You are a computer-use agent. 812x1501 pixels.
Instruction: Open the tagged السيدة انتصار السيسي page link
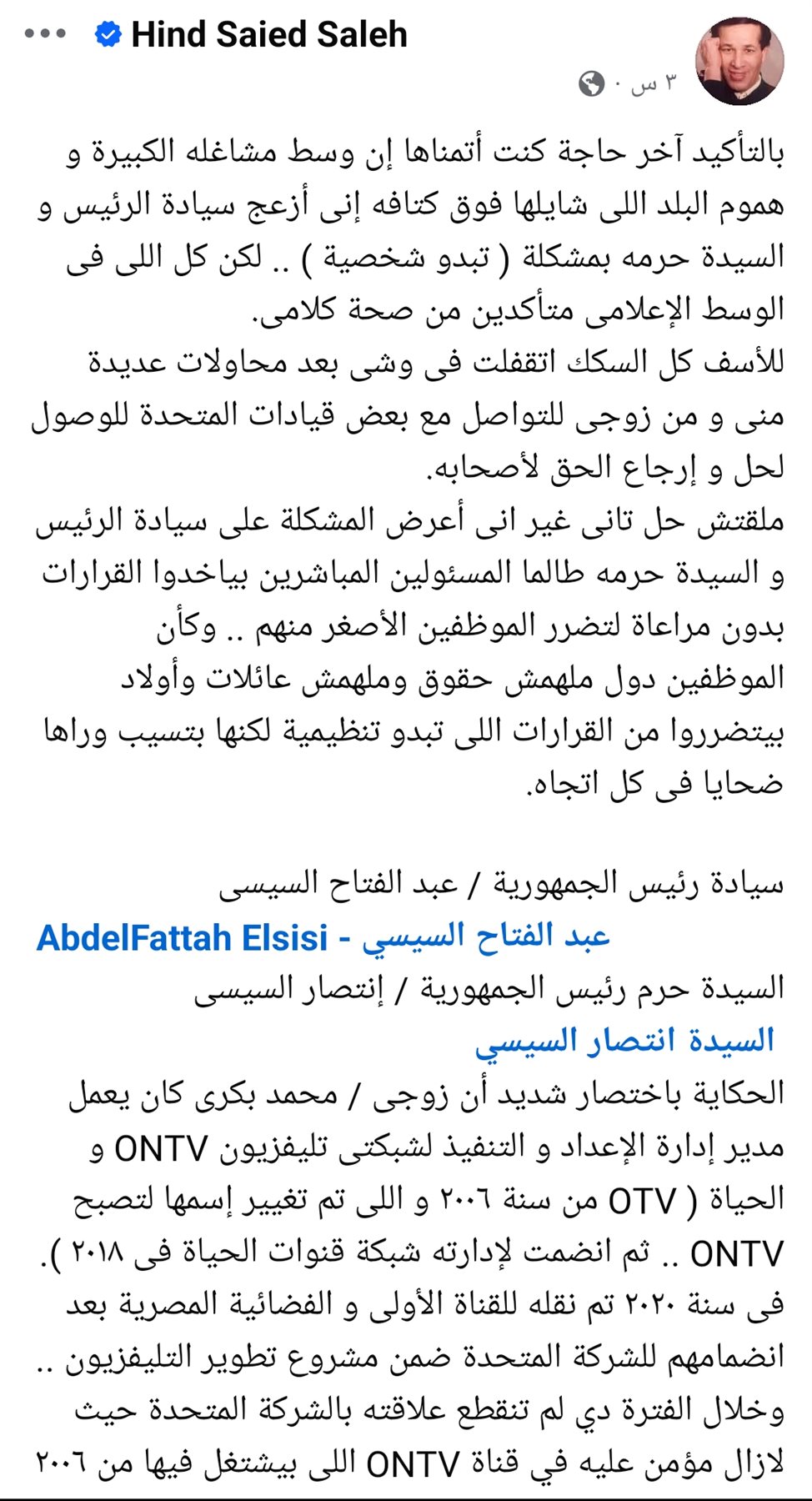[x=625, y=1041]
